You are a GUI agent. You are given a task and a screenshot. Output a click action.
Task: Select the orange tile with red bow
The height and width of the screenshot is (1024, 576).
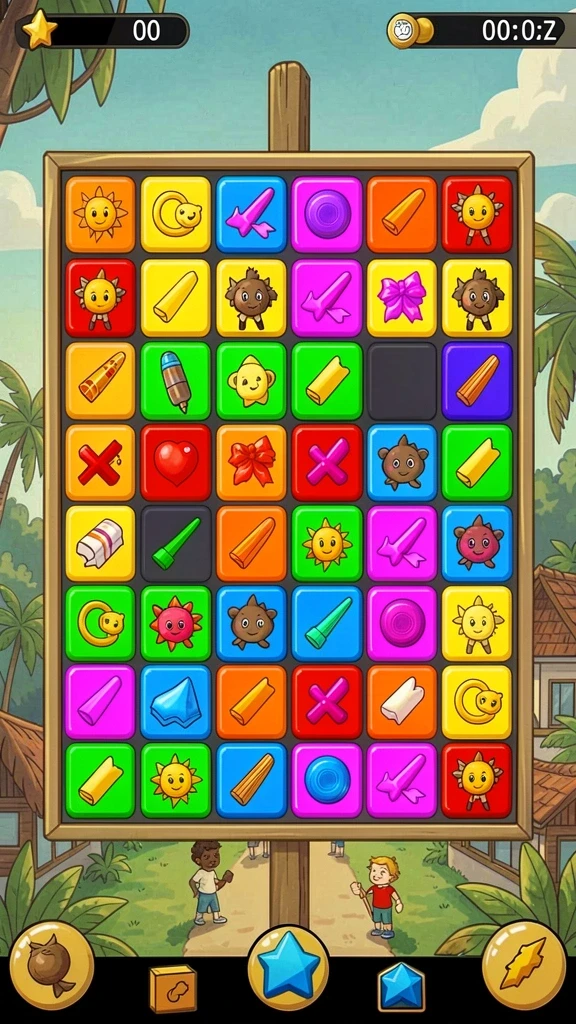[251, 462]
